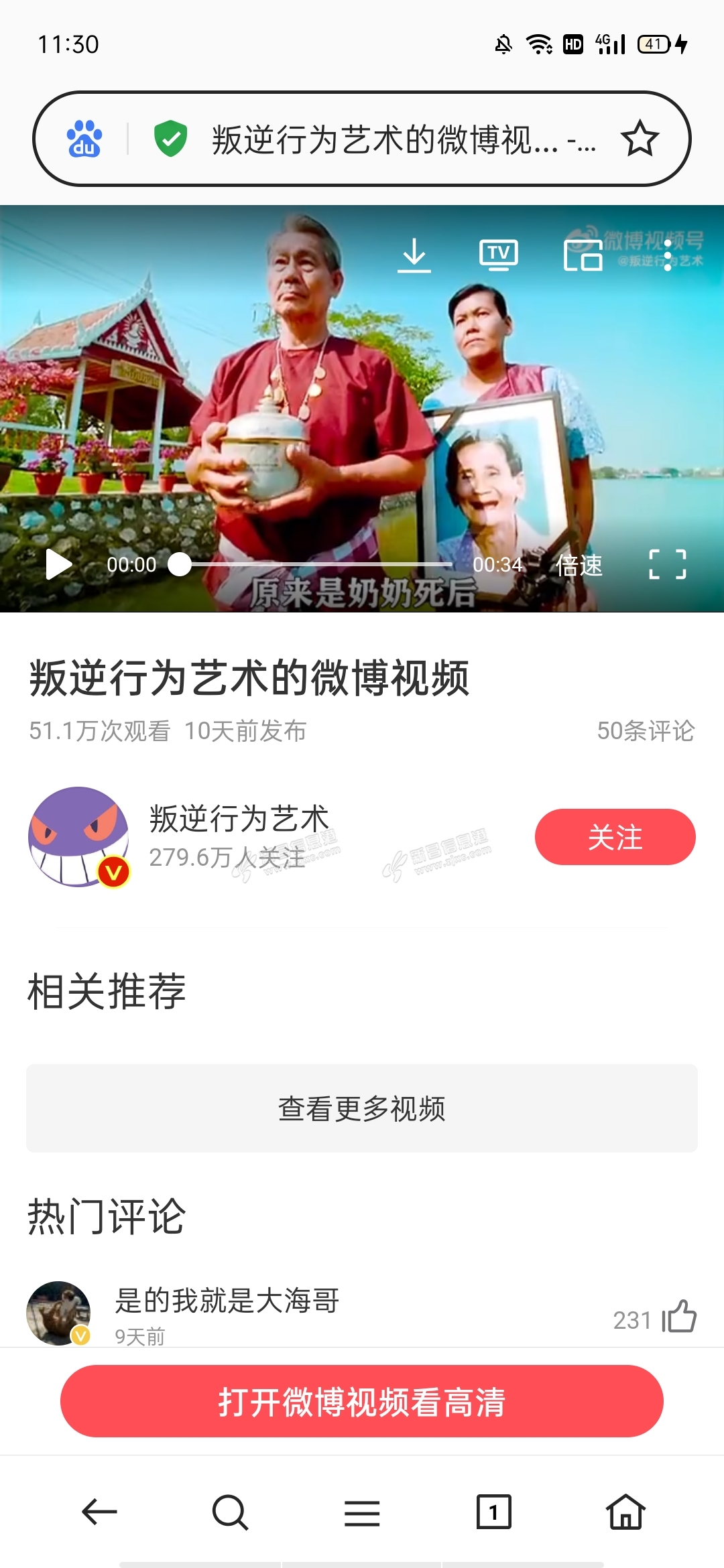Open the video overflow menu
The width and height of the screenshot is (724, 1568).
point(668,255)
